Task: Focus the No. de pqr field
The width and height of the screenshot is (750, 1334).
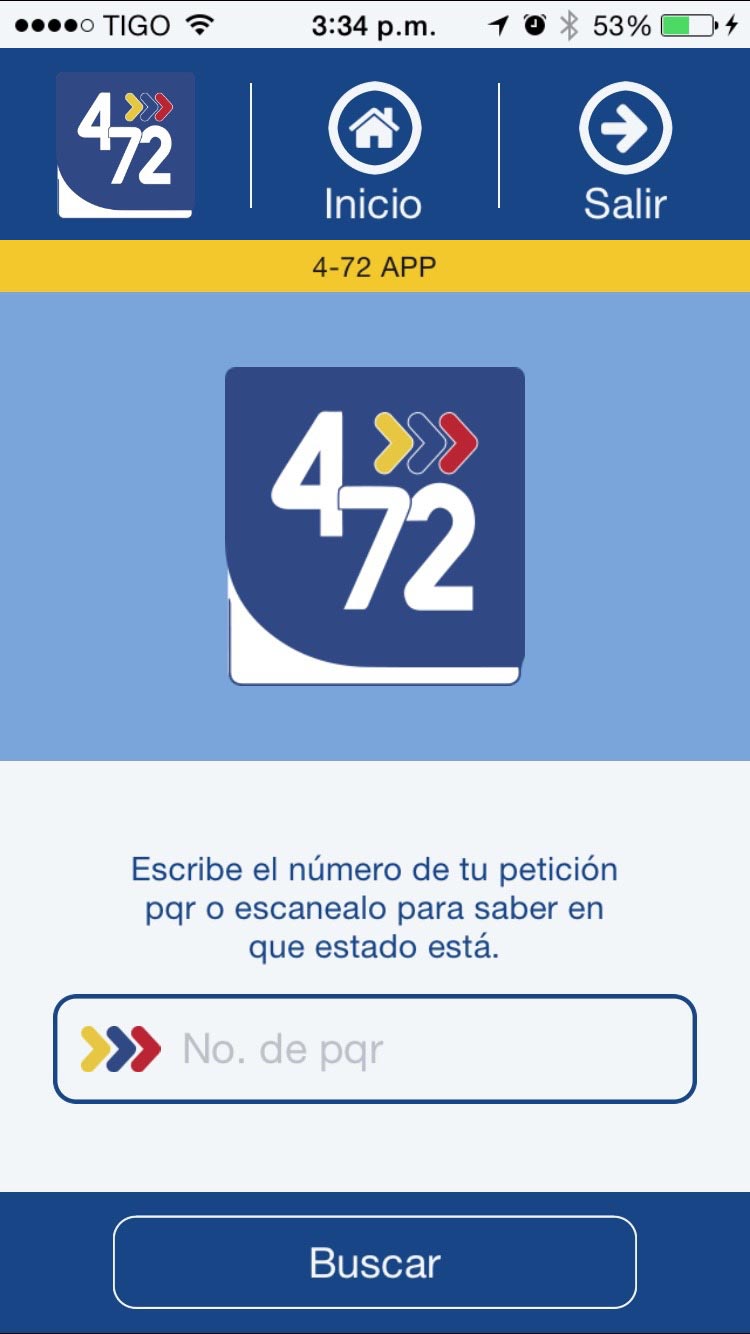Action: pos(400,1049)
